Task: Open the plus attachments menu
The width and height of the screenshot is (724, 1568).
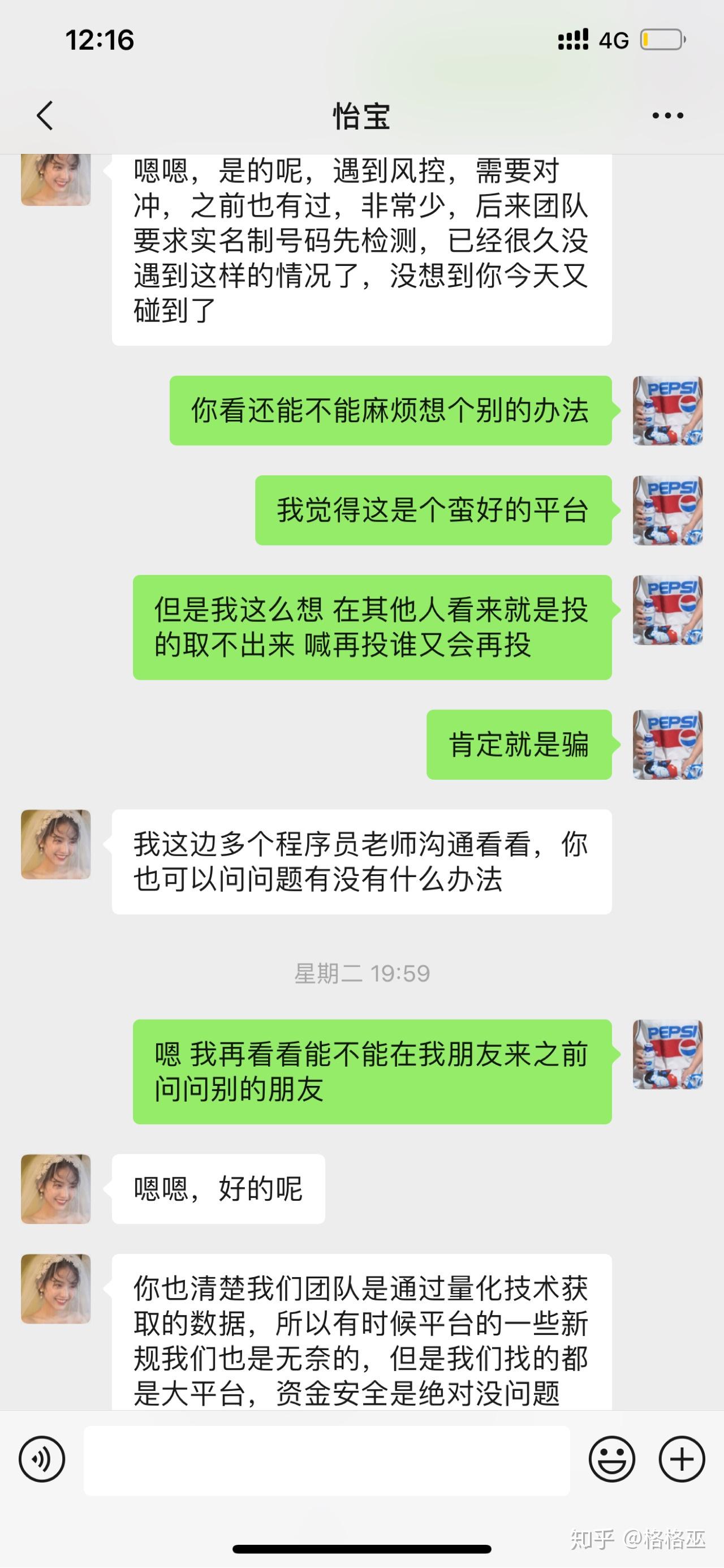Action: (x=682, y=1459)
